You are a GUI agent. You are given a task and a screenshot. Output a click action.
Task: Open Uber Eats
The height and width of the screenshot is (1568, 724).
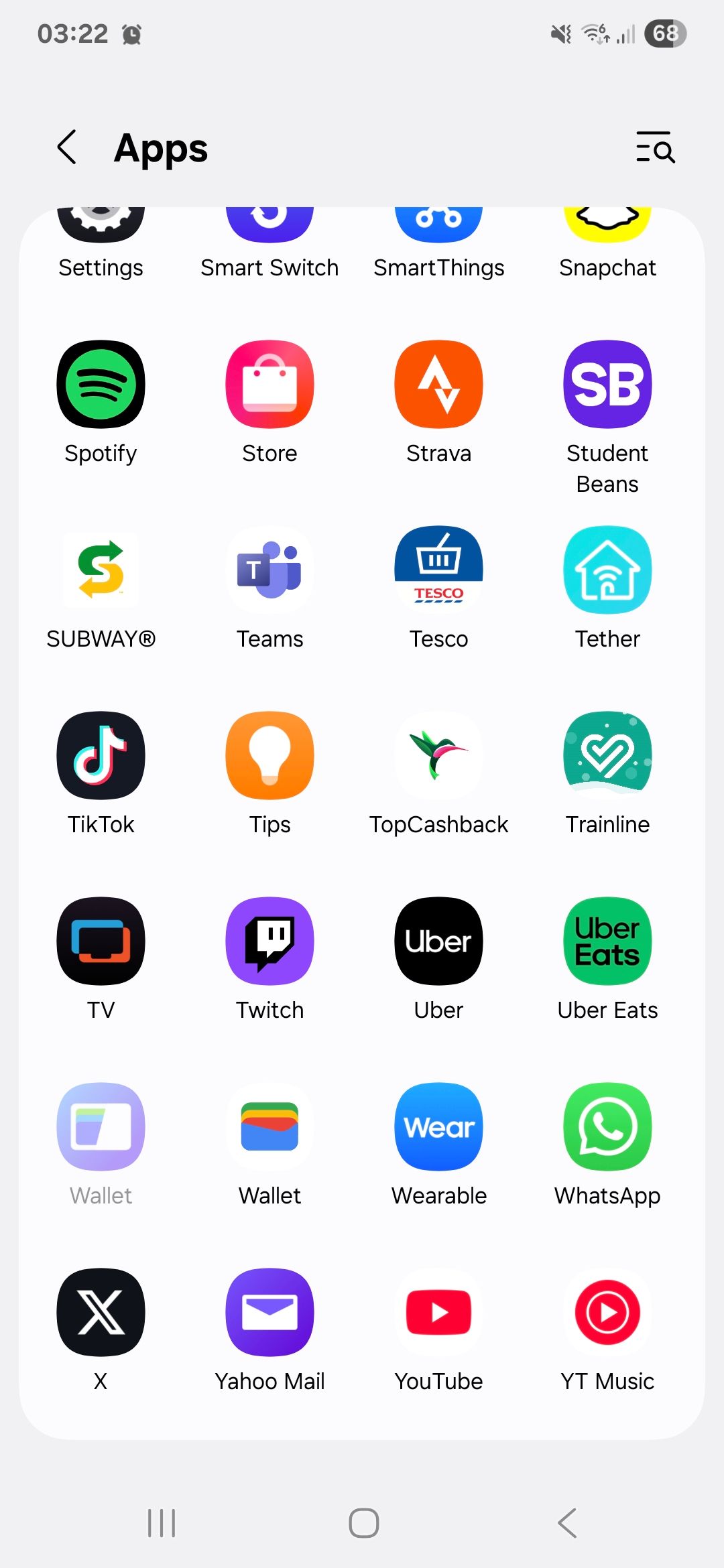click(607, 941)
